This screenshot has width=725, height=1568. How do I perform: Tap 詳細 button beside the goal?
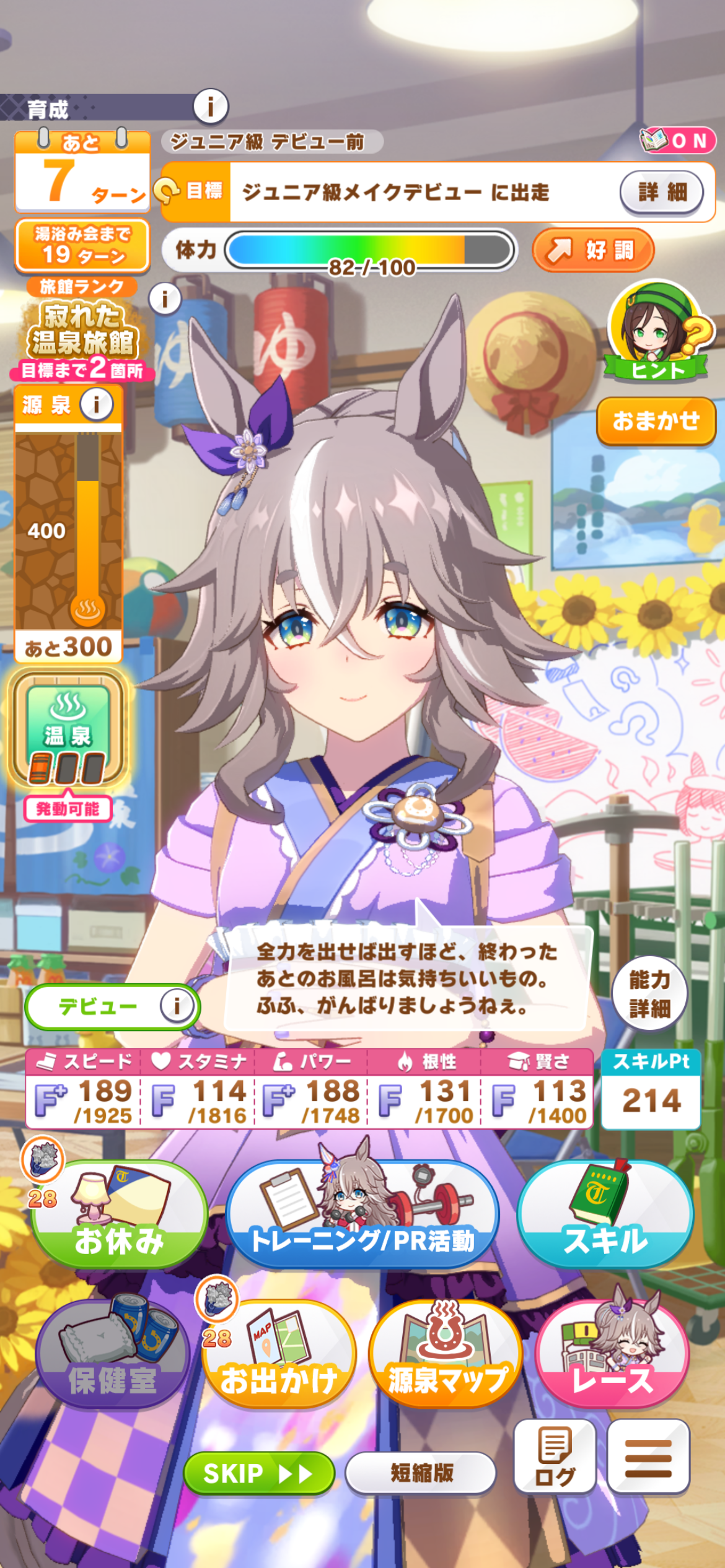tap(661, 192)
